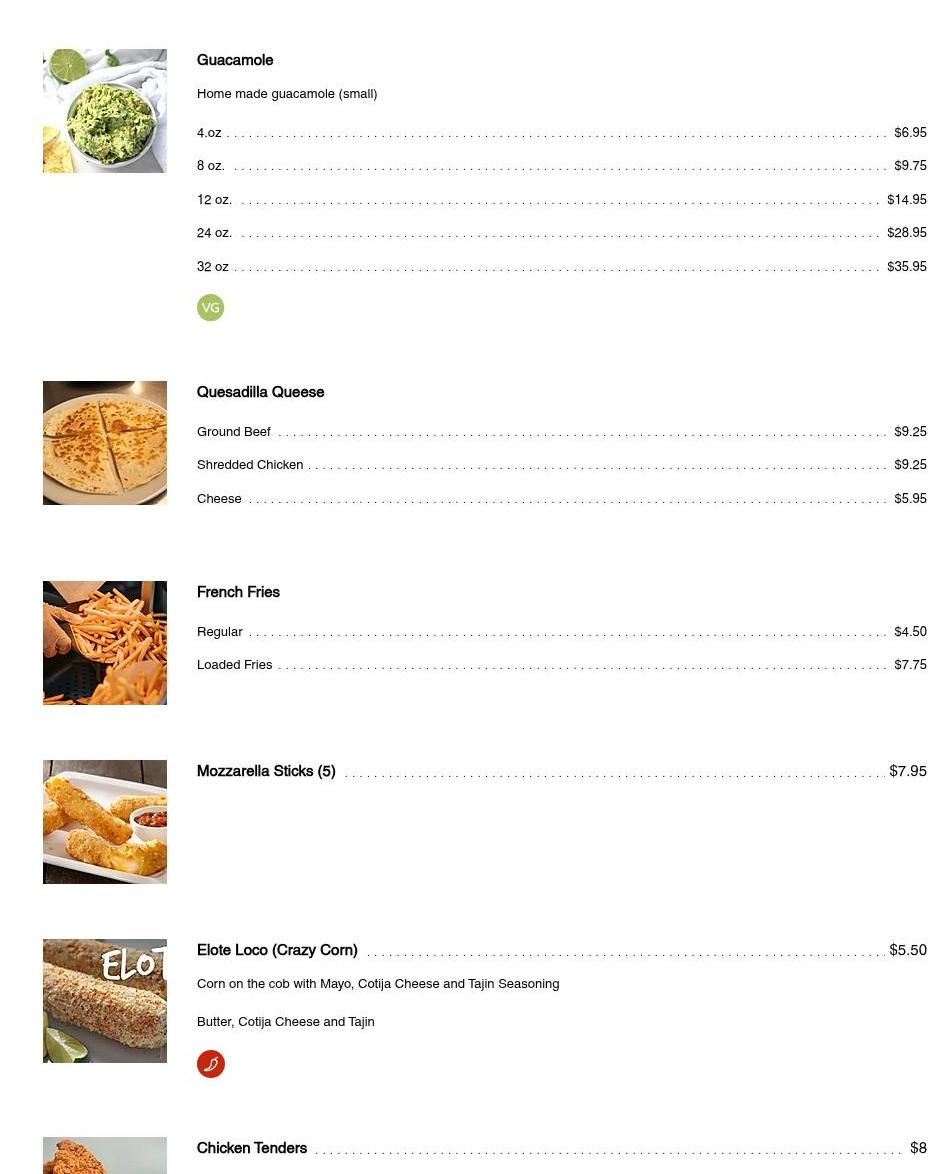Enlarge the French Fries image
Viewport: 950px width, 1174px height.
pos(105,643)
